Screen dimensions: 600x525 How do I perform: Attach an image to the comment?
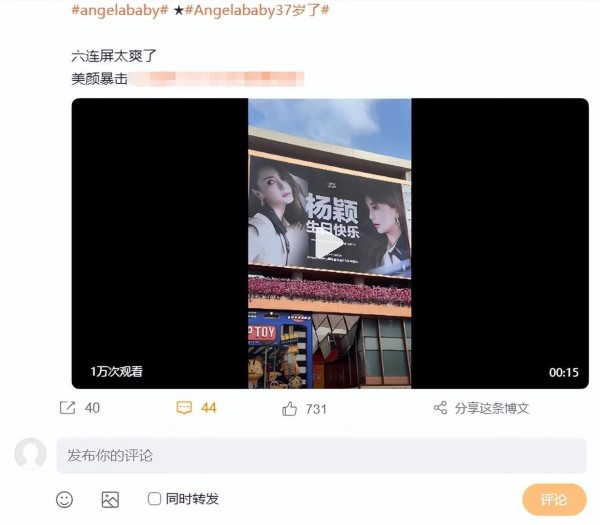click(x=110, y=499)
